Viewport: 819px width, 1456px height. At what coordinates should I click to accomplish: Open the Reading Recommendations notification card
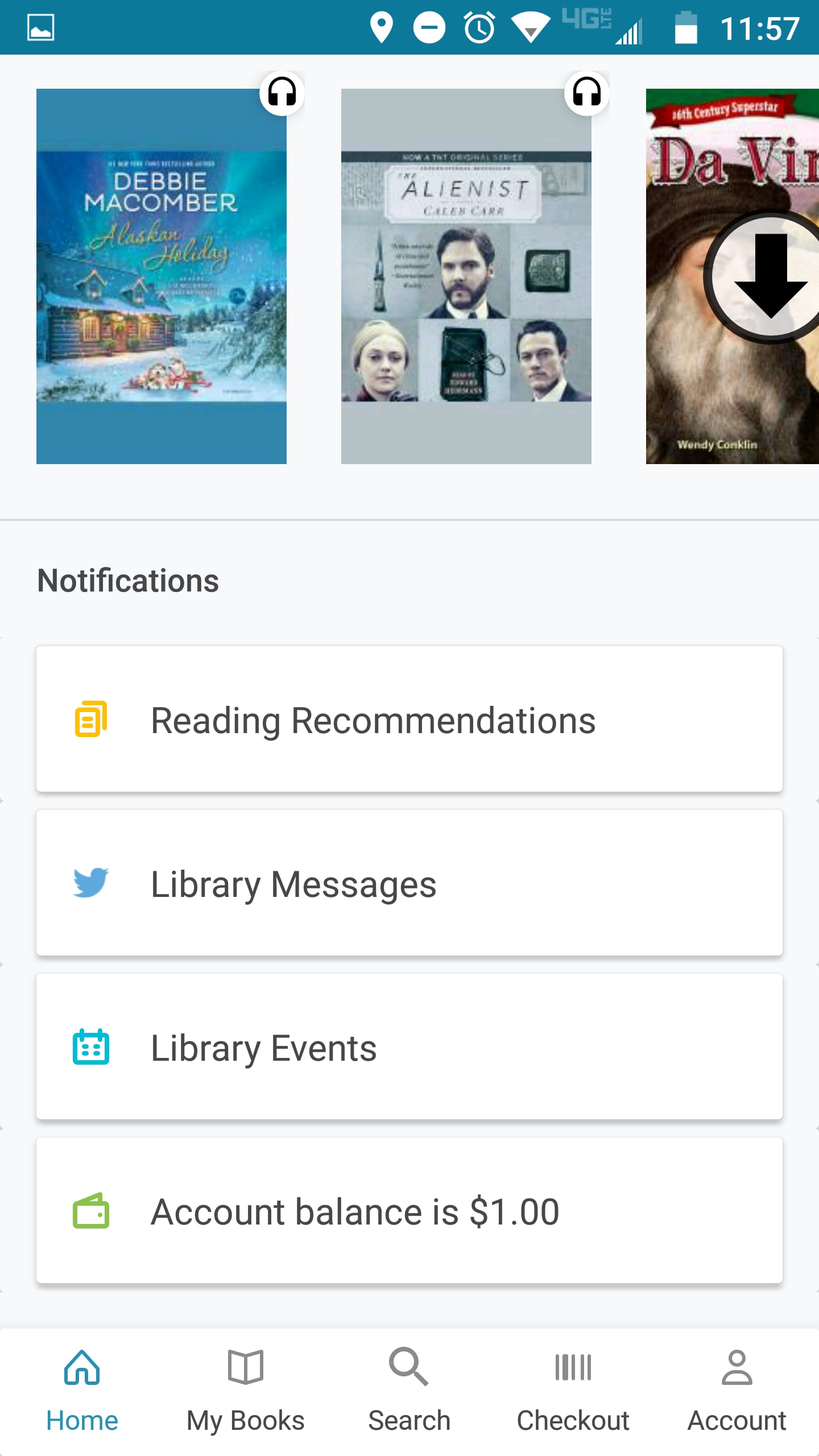[x=409, y=721]
